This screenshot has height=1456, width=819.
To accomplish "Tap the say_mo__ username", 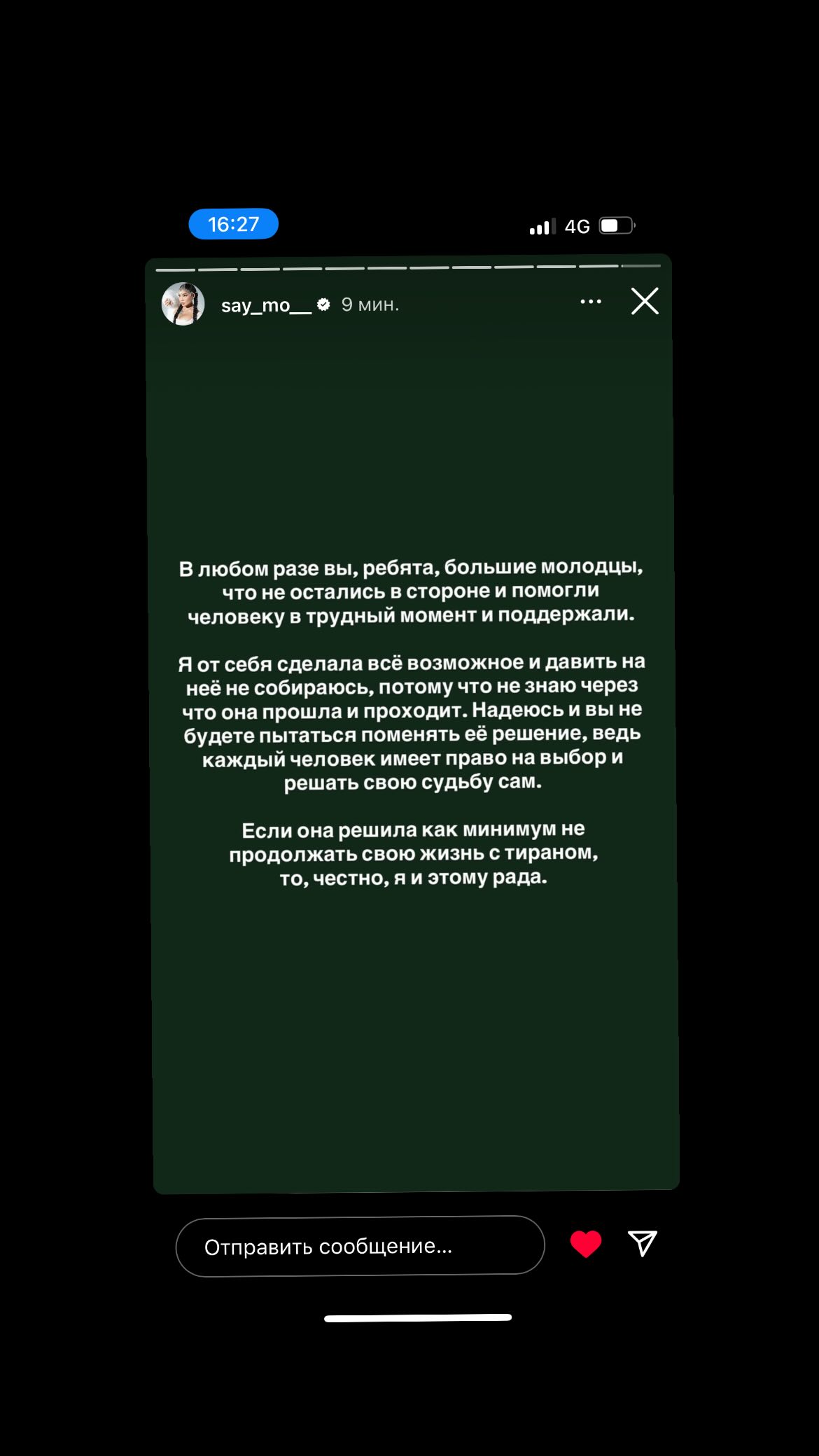I will (265, 305).
